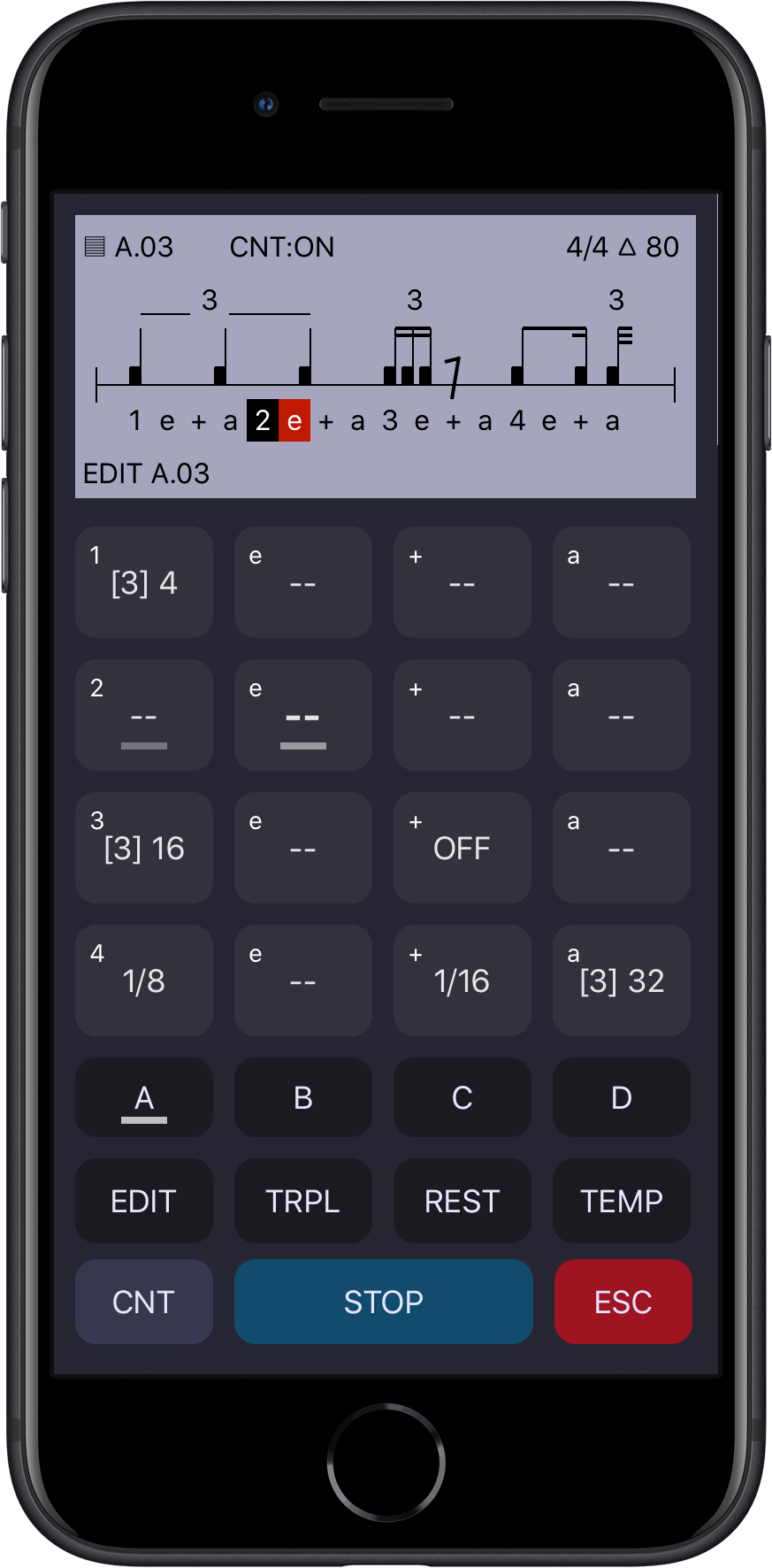Tap the beat 2 pad

[144, 715]
